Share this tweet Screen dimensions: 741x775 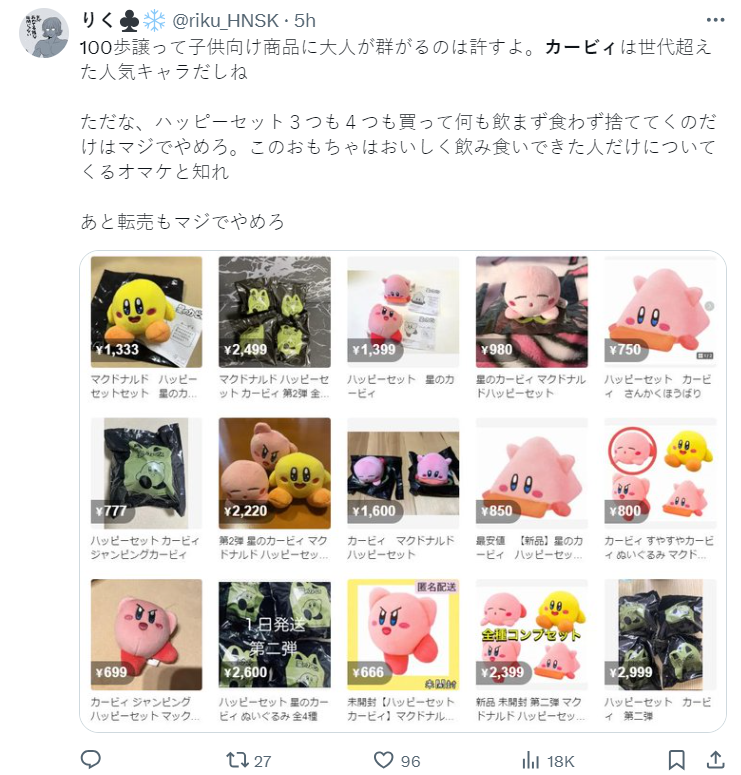pos(716,760)
